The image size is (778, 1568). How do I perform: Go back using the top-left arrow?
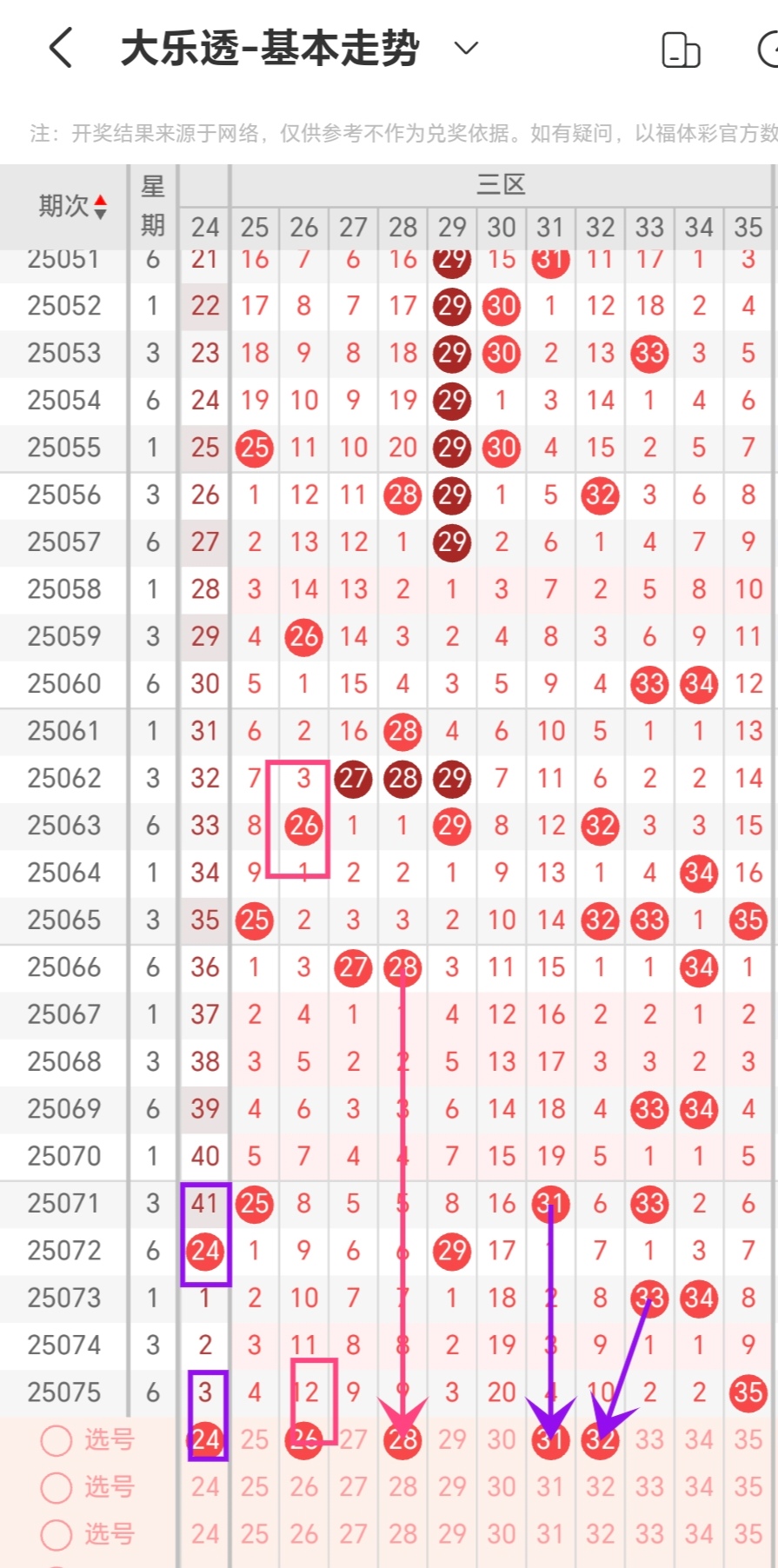pos(61,48)
